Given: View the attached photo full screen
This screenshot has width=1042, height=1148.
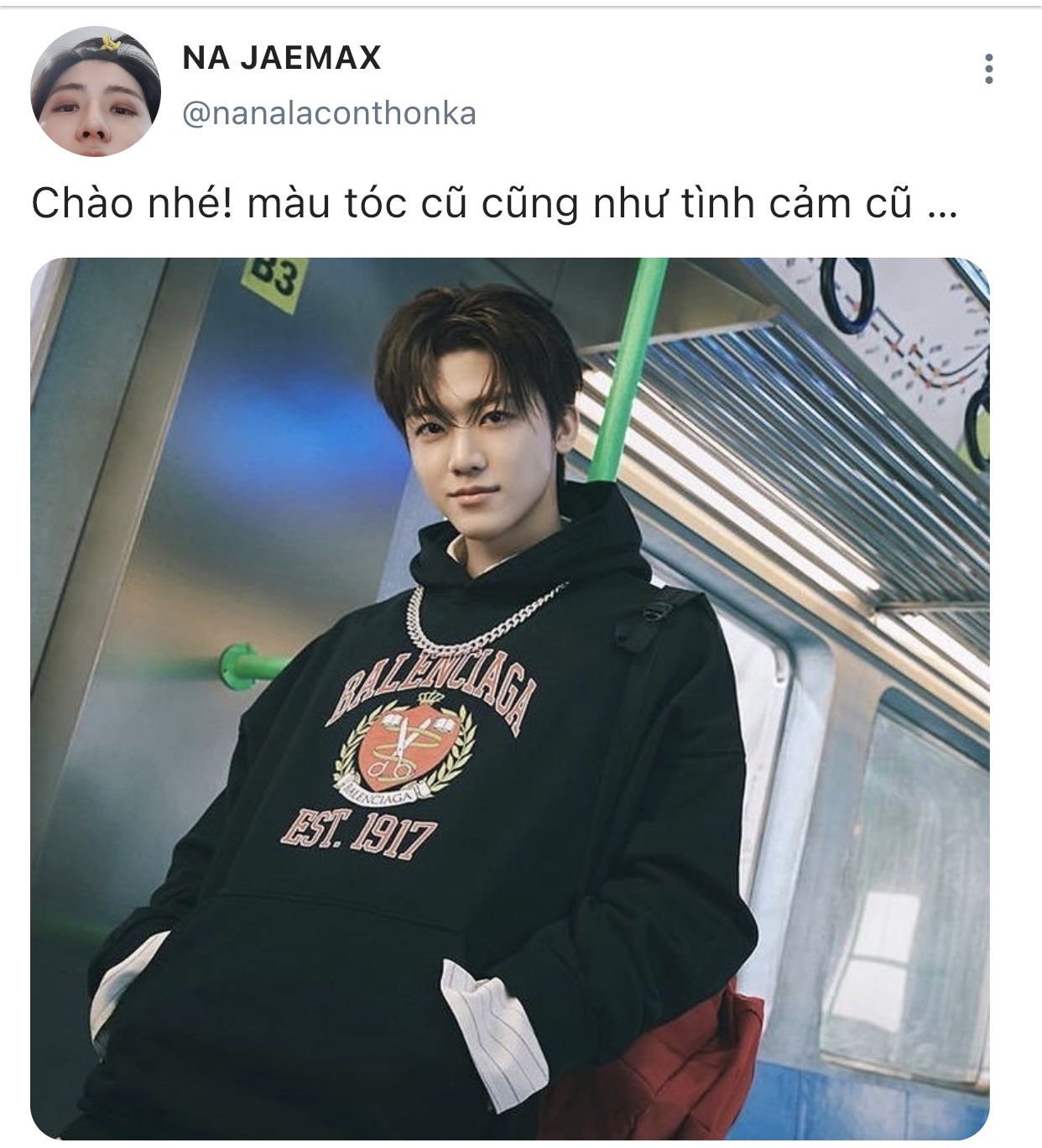Looking at the screenshot, I should click(509, 697).
